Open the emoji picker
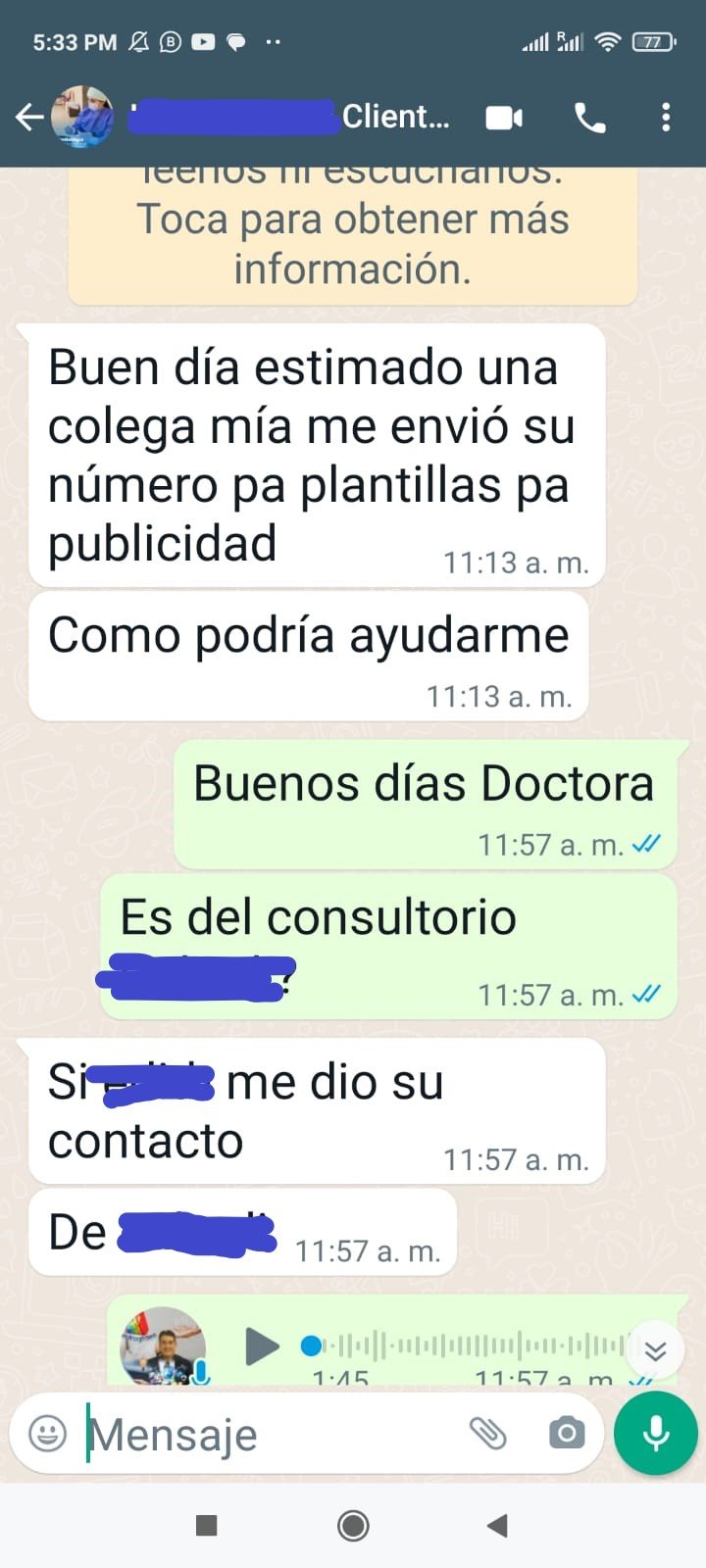 pos(47,1434)
